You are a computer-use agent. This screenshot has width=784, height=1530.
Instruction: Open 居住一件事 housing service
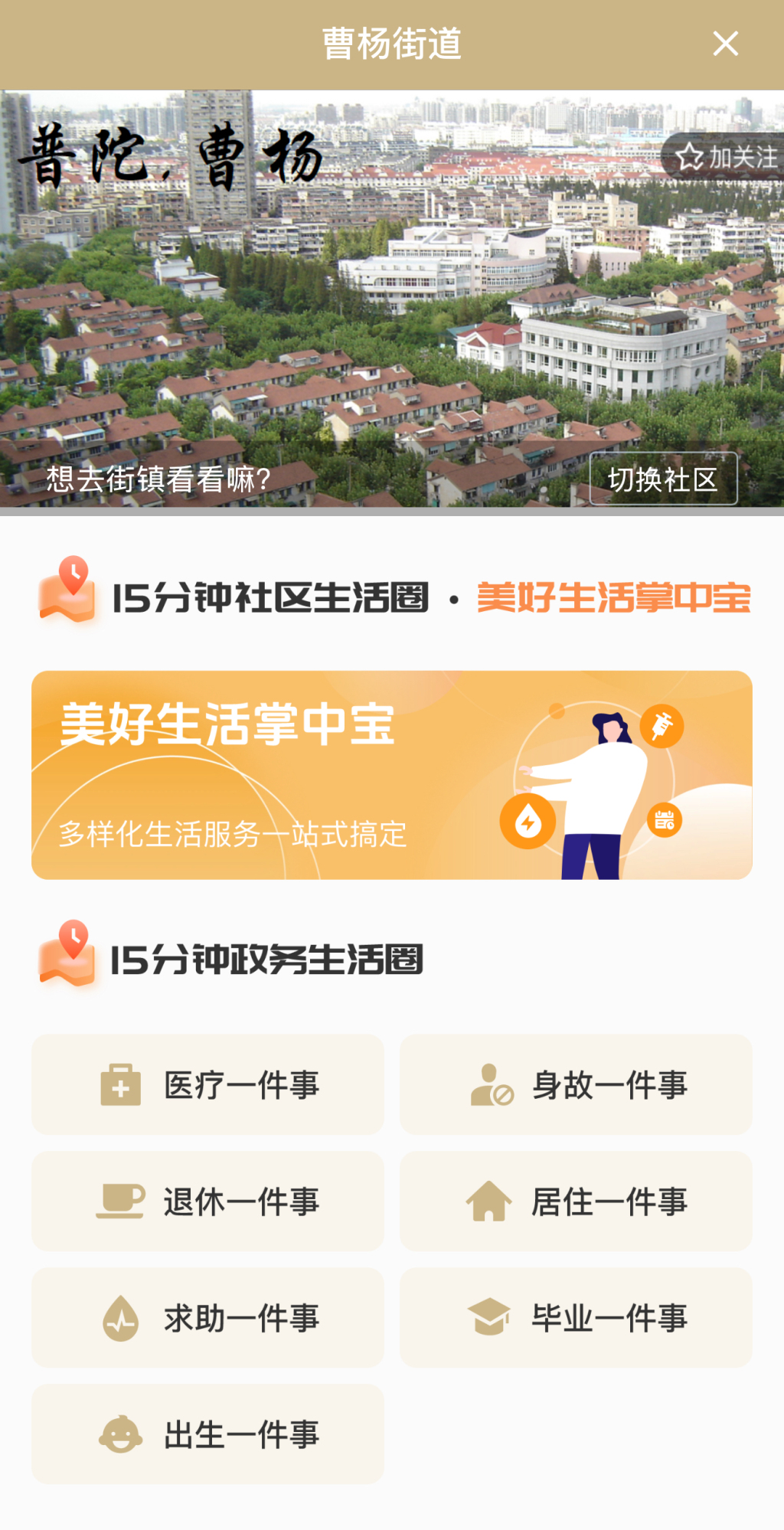click(576, 1201)
